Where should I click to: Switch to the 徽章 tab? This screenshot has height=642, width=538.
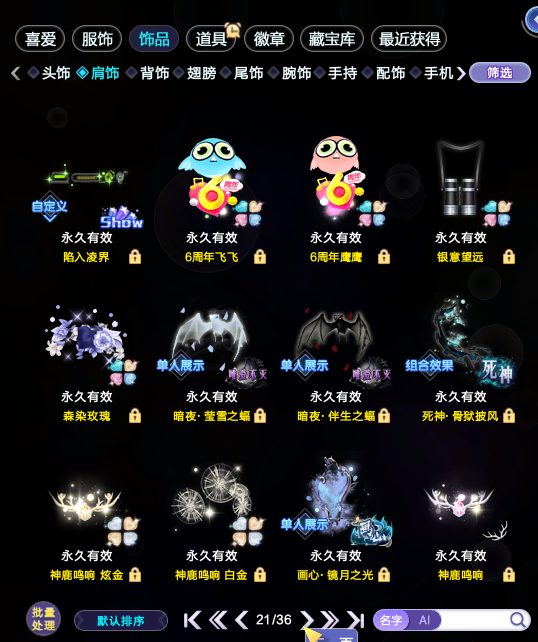pyautogui.click(x=269, y=39)
